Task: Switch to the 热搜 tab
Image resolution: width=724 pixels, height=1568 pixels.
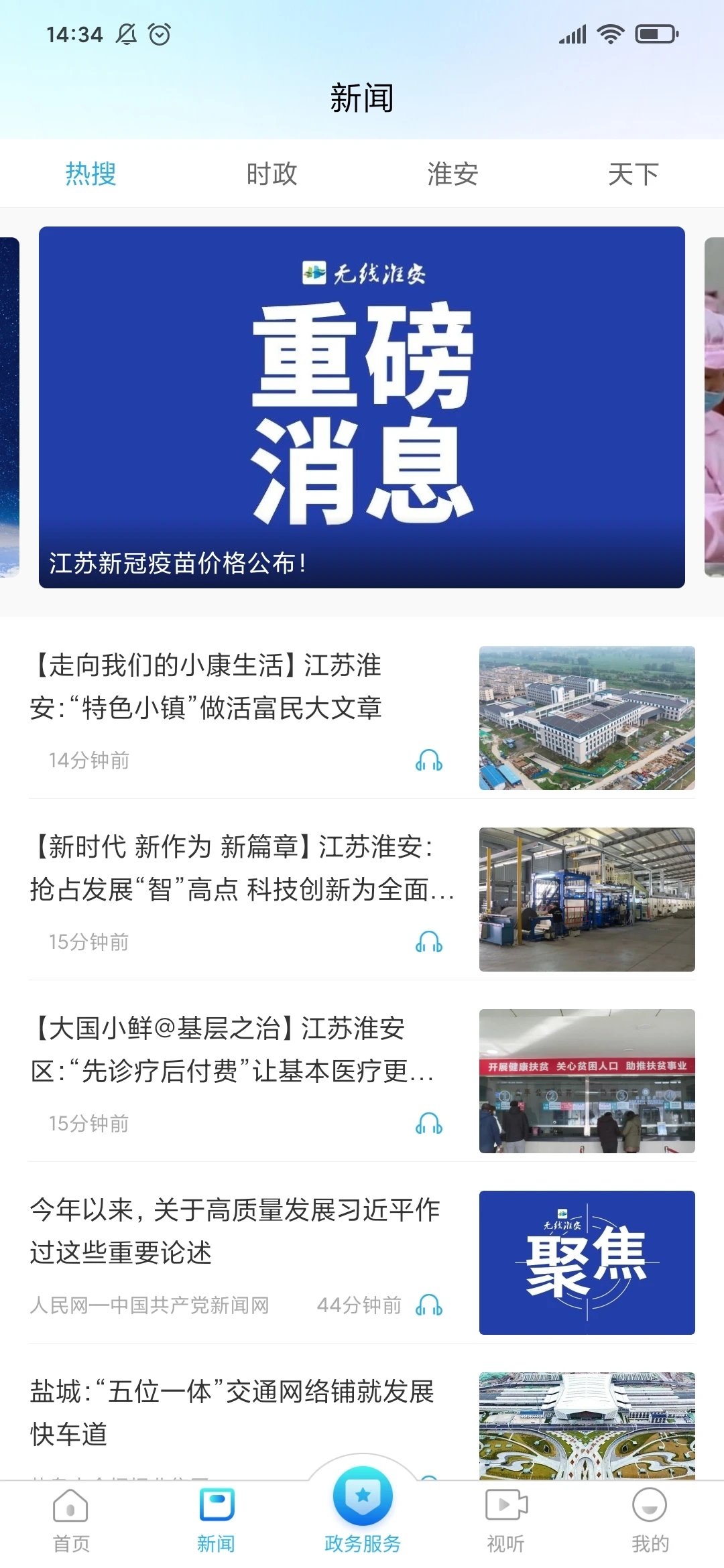Action: (90, 174)
